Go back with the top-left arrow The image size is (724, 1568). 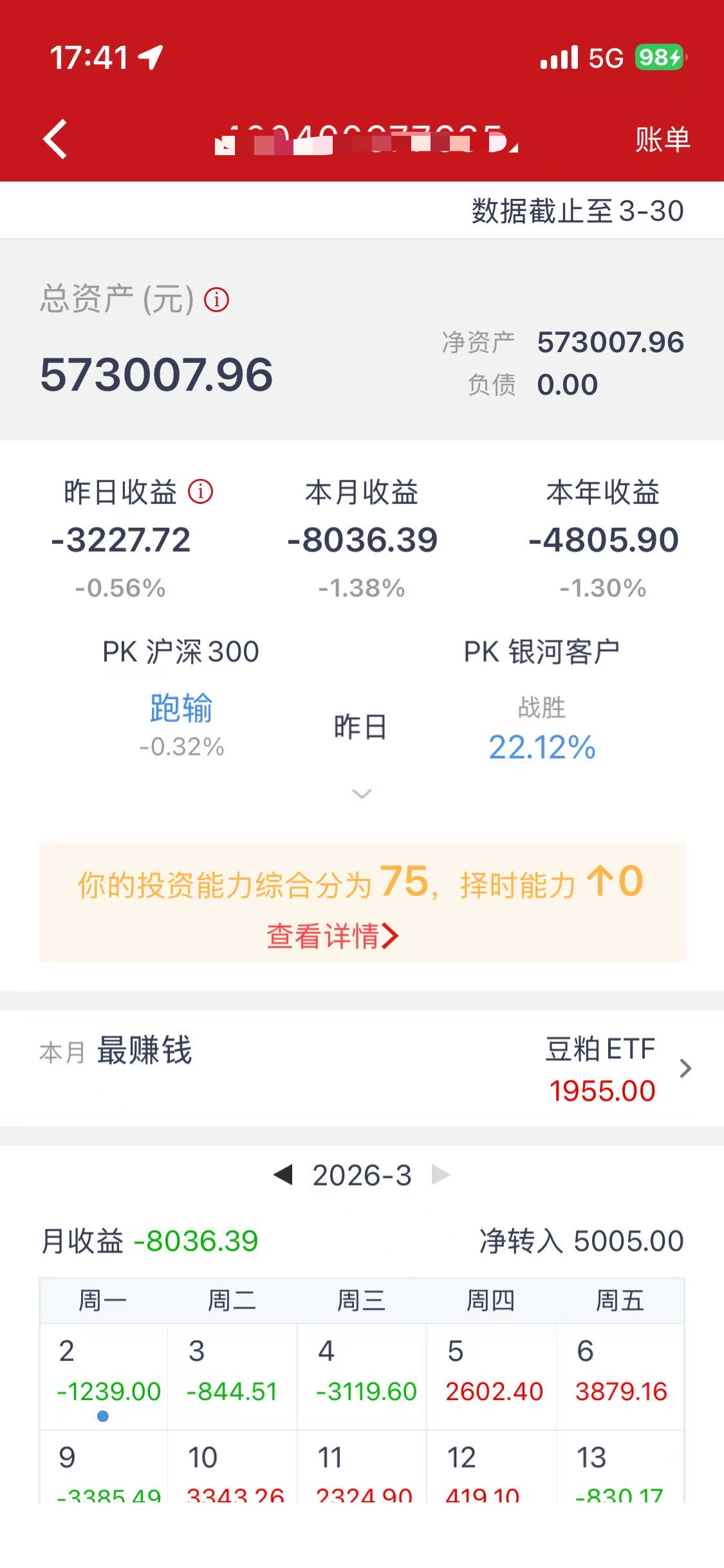55,138
